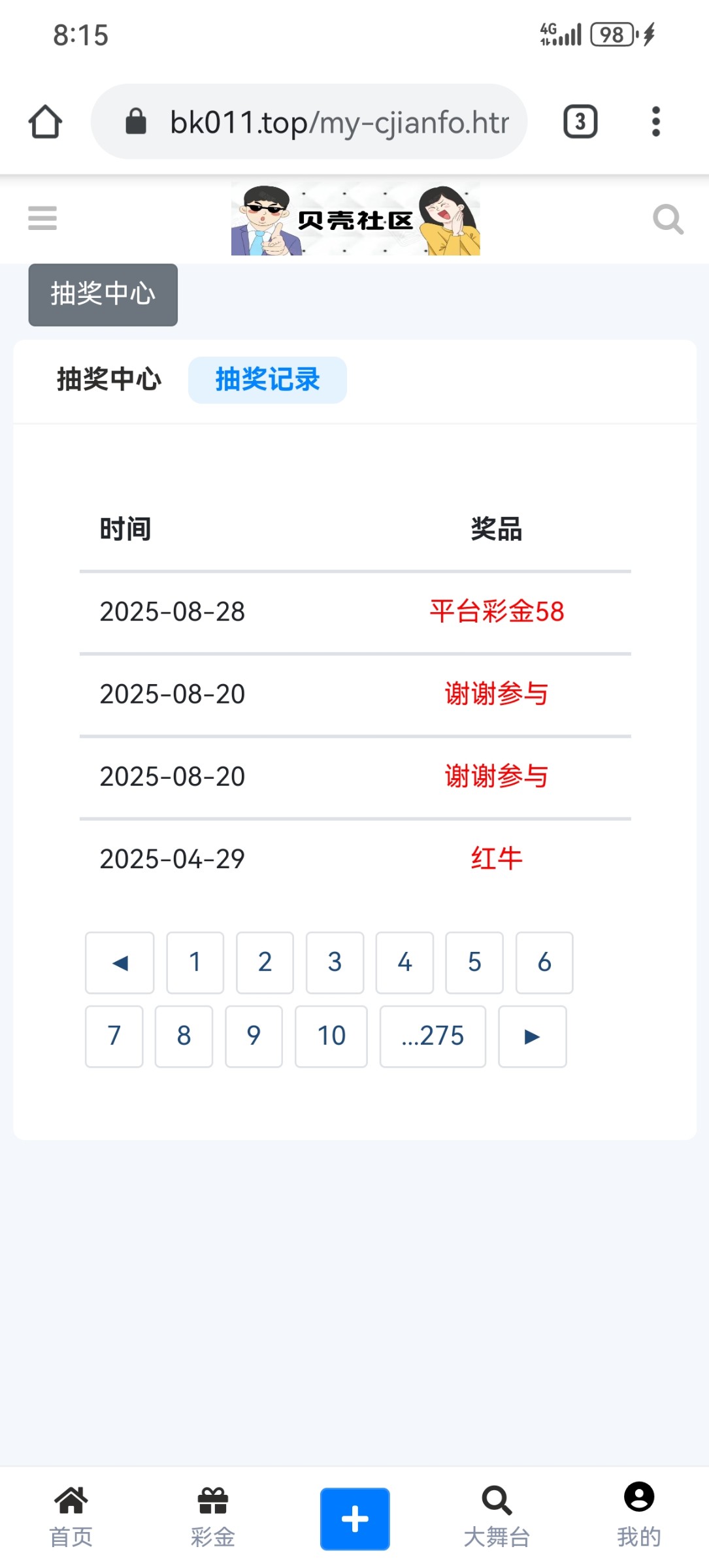This screenshot has height=1568, width=709.
Task: Open the browser's three-dot options menu
Action: point(656,121)
